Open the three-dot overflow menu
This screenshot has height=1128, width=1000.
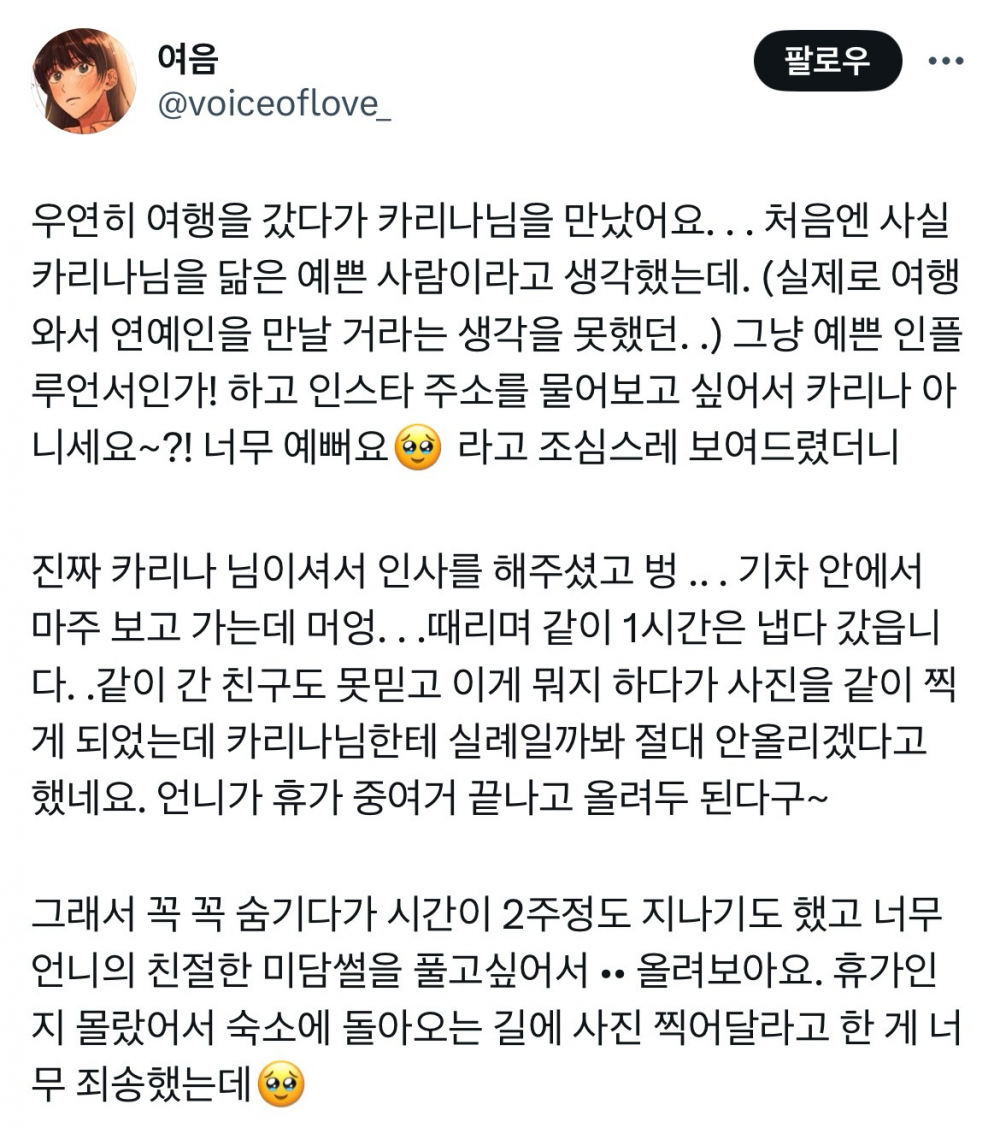point(946,61)
